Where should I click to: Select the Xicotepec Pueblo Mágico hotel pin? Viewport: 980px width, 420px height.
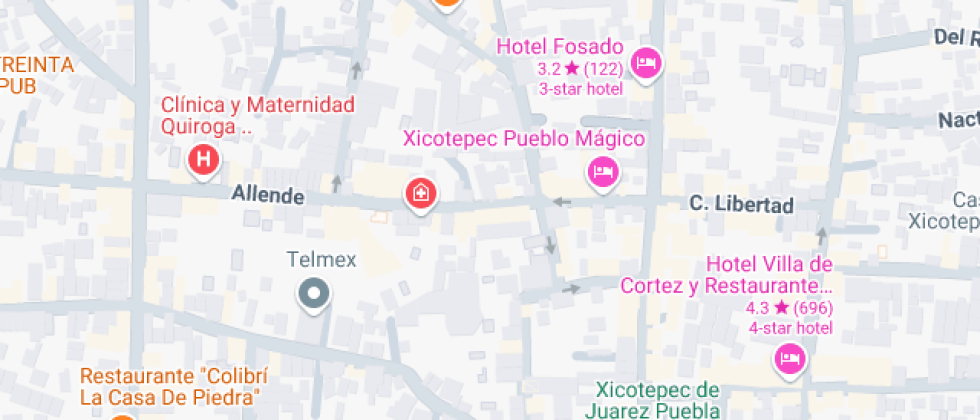click(602, 173)
